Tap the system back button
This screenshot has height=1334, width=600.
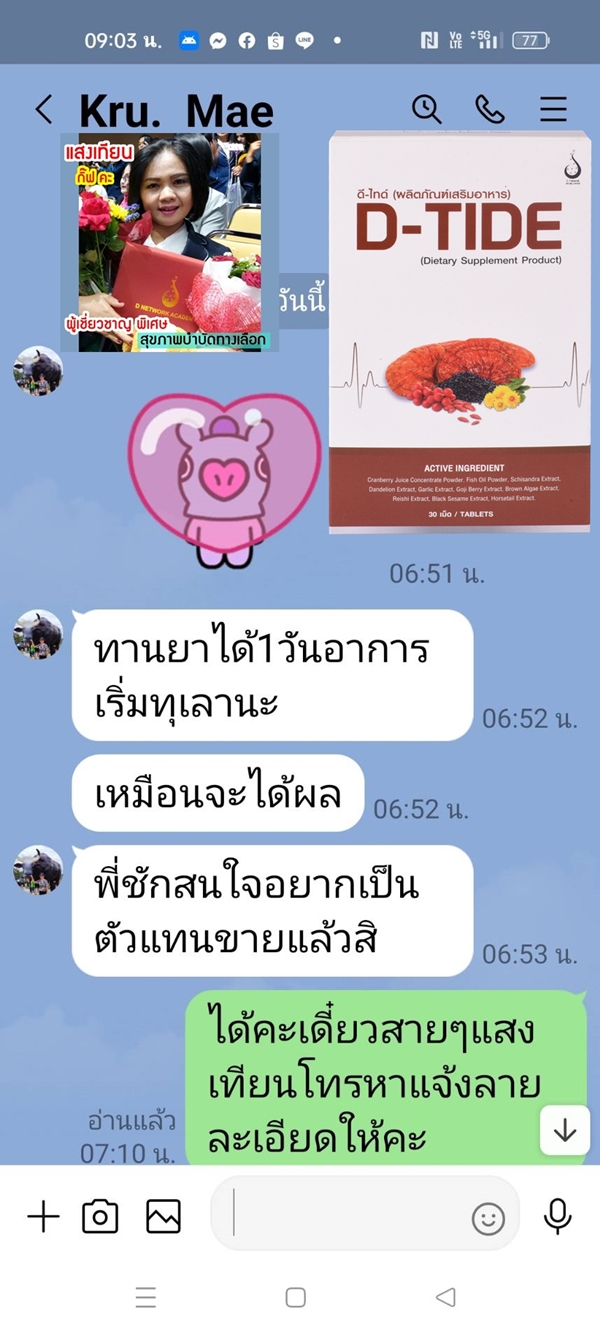pyautogui.click(x=446, y=1298)
